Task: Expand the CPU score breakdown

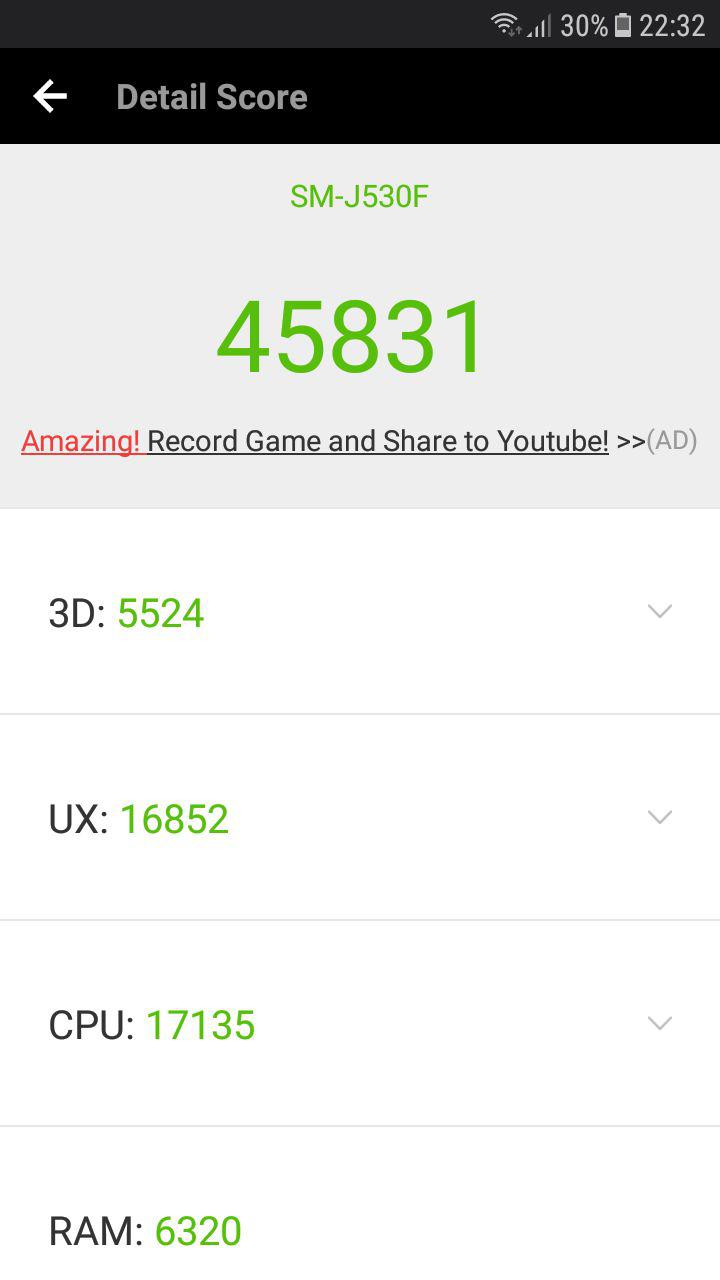Action: (x=360, y=1024)
